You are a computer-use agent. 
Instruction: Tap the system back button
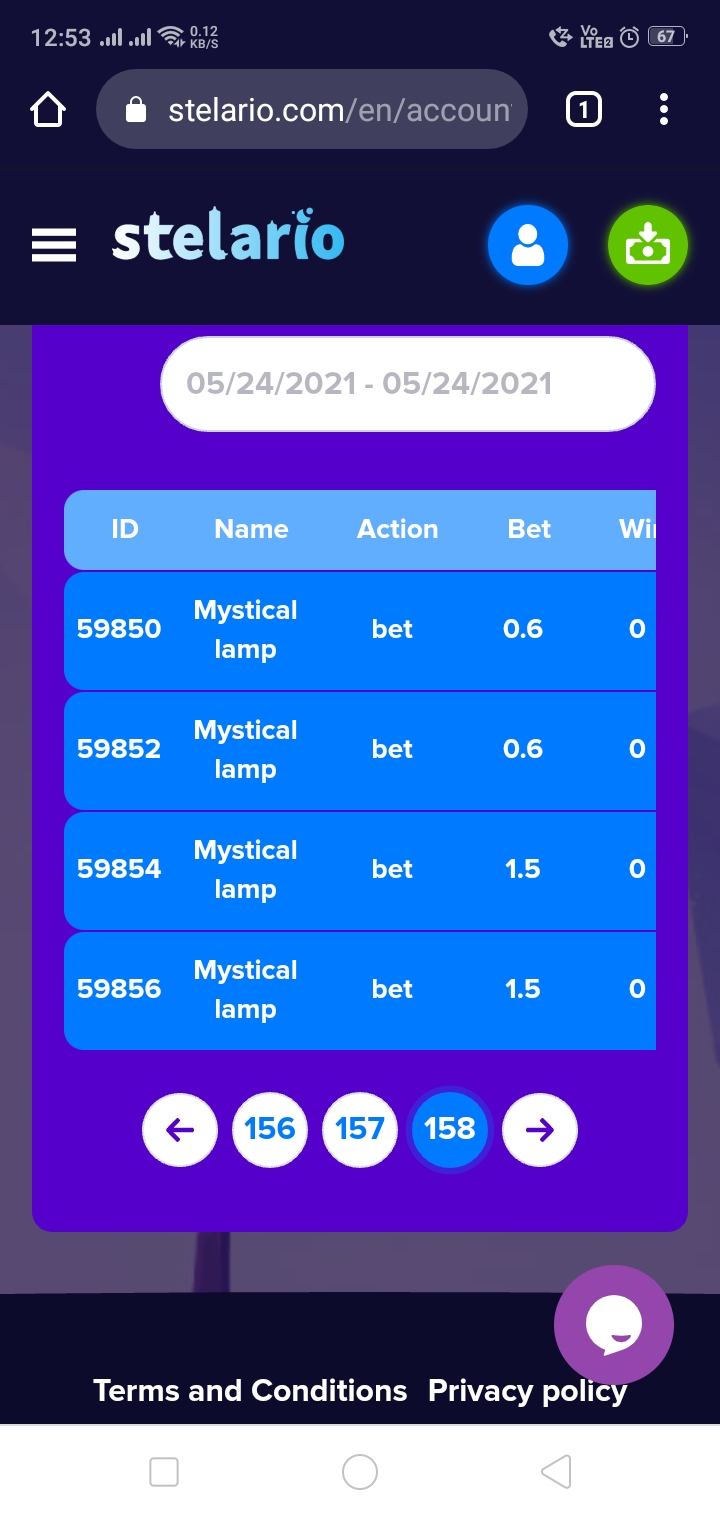coord(556,1472)
